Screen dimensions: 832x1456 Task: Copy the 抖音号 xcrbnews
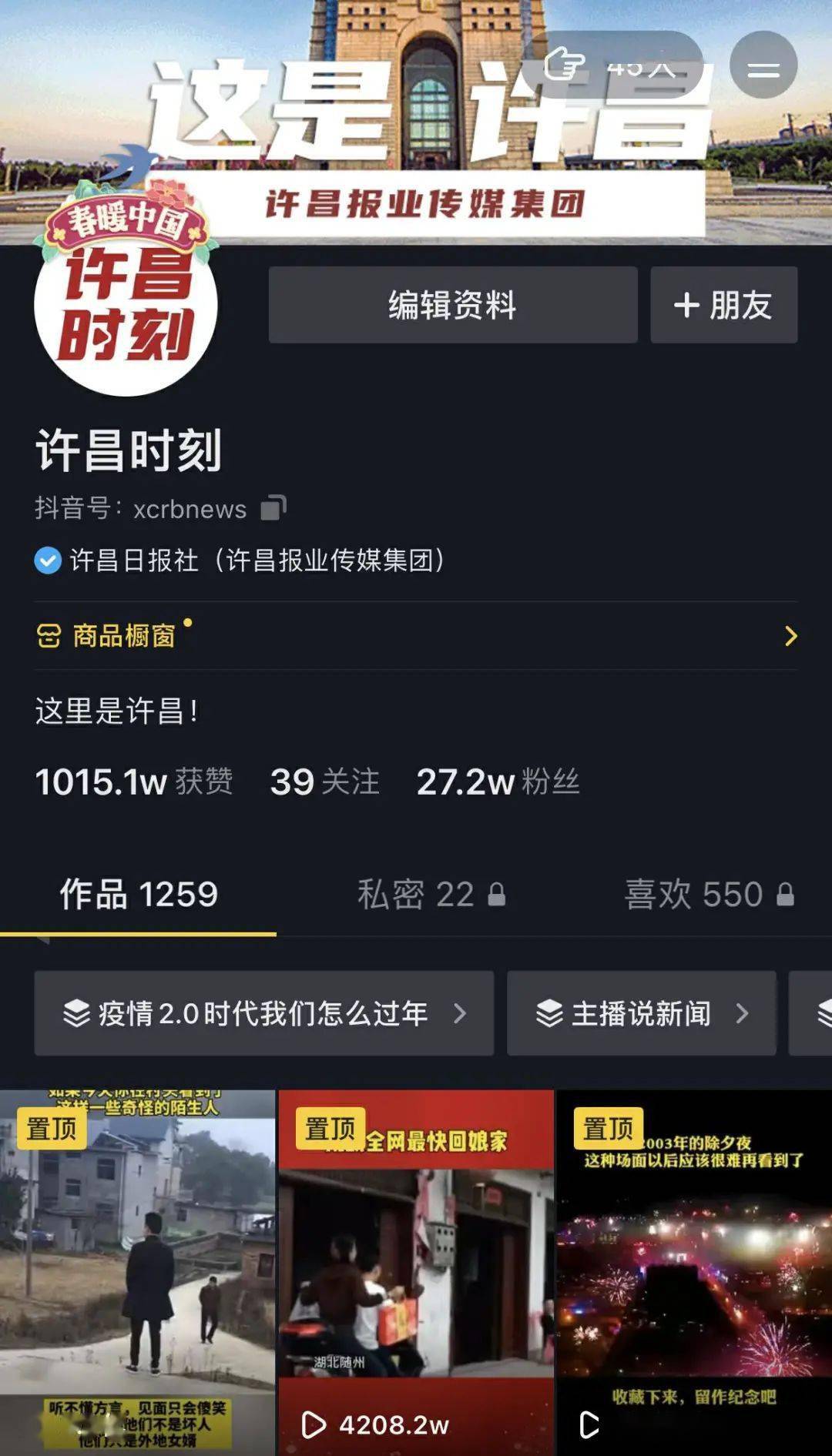pyautogui.click(x=273, y=508)
